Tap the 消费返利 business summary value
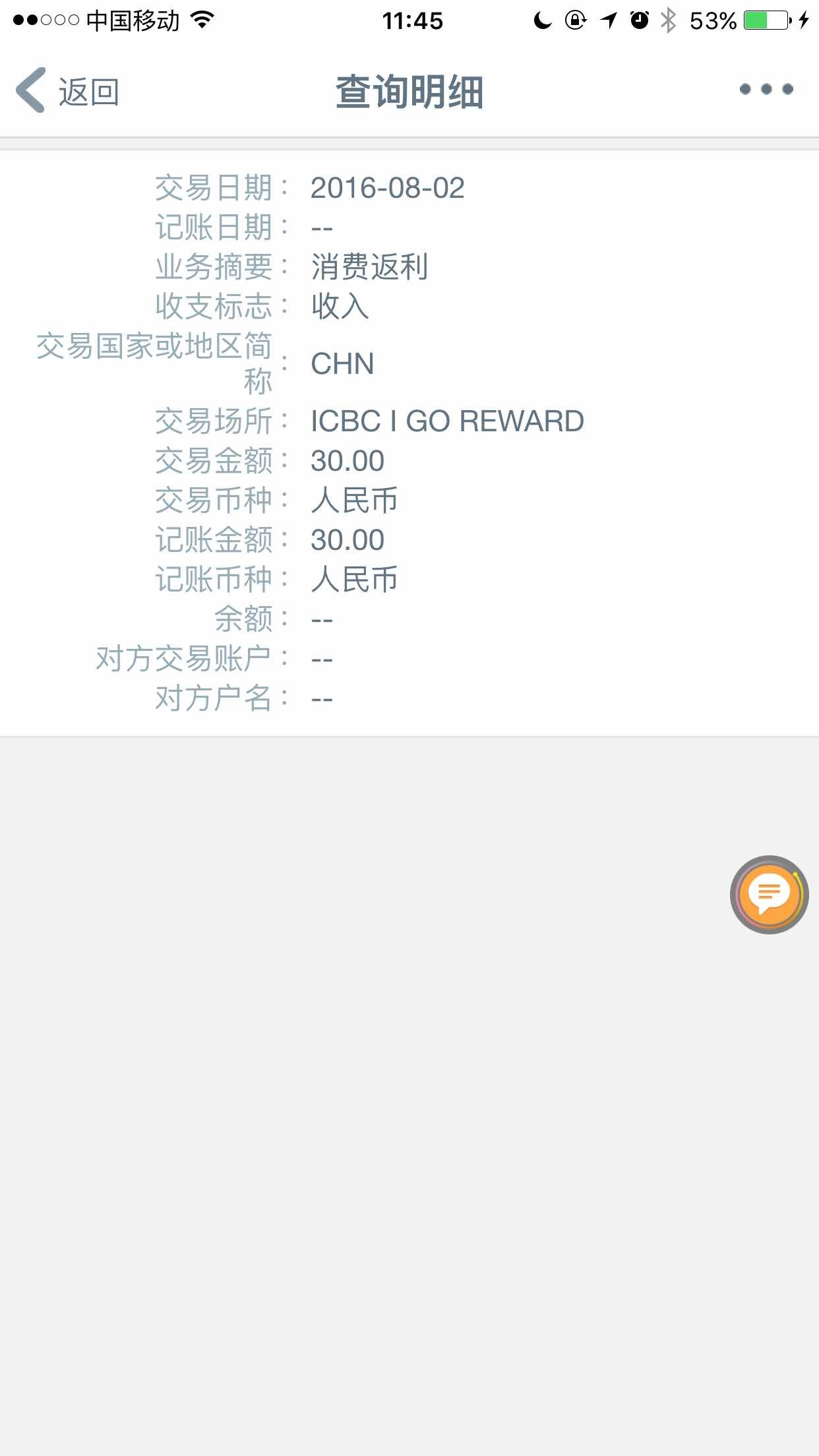 click(x=370, y=266)
